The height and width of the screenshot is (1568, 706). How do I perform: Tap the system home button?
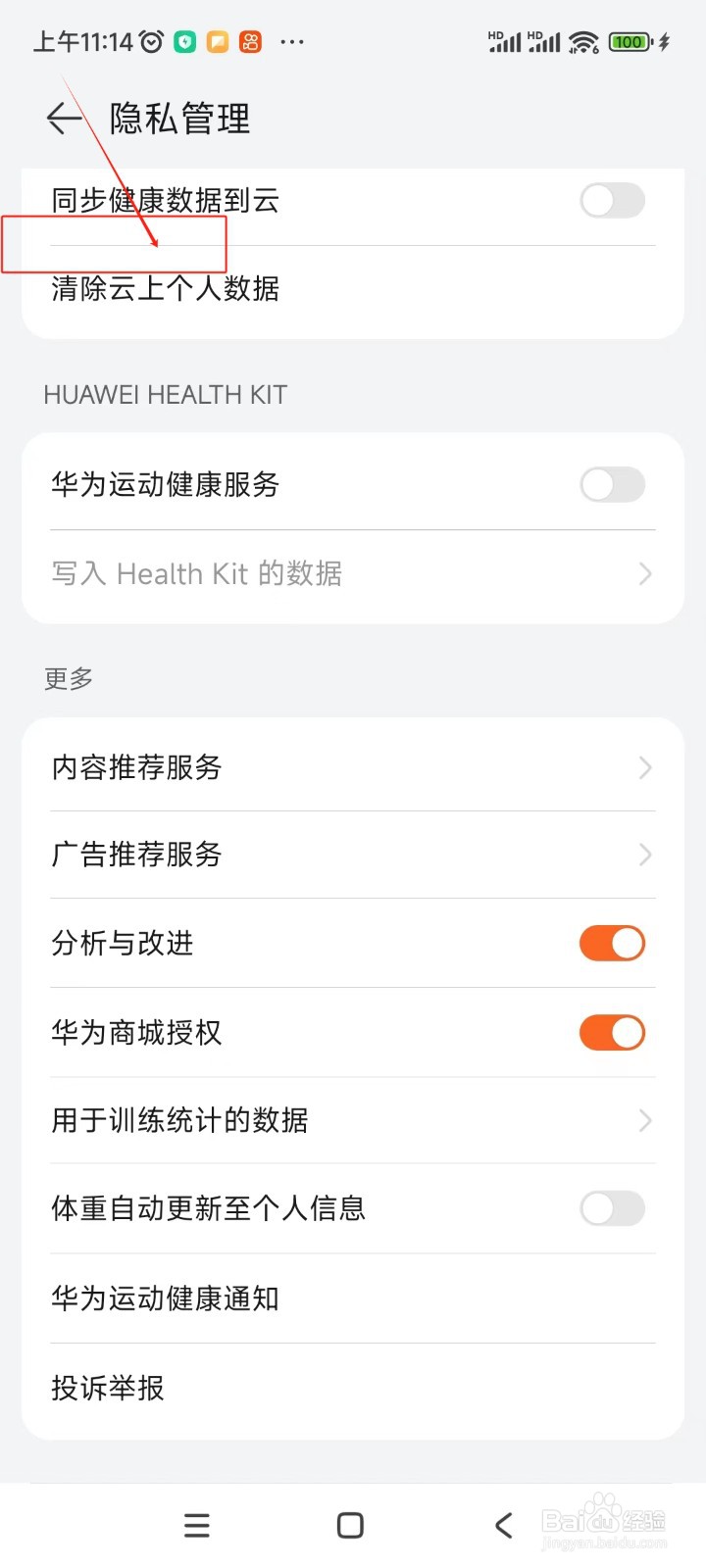[x=350, y=1525]
